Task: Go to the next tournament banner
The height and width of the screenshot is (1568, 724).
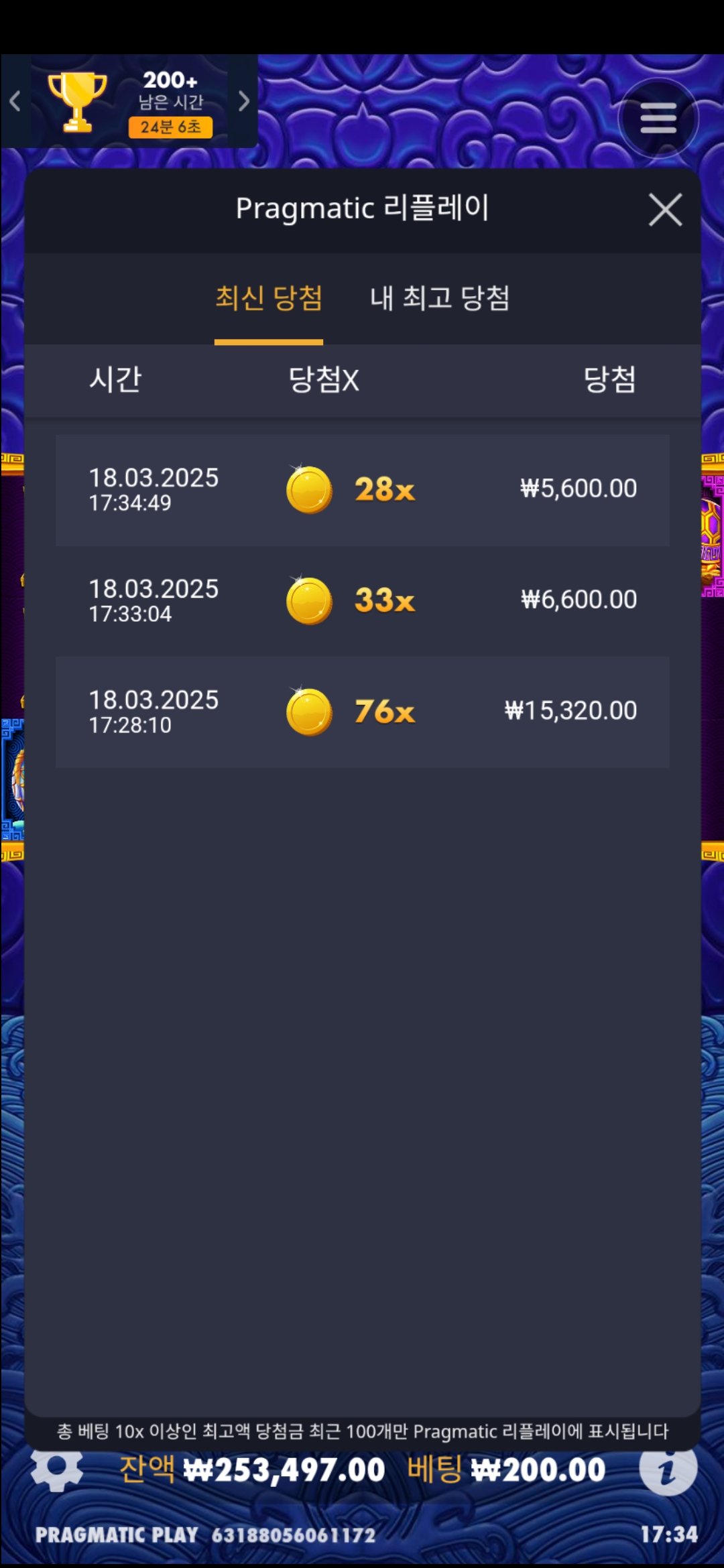Action: tap(244, 101)
